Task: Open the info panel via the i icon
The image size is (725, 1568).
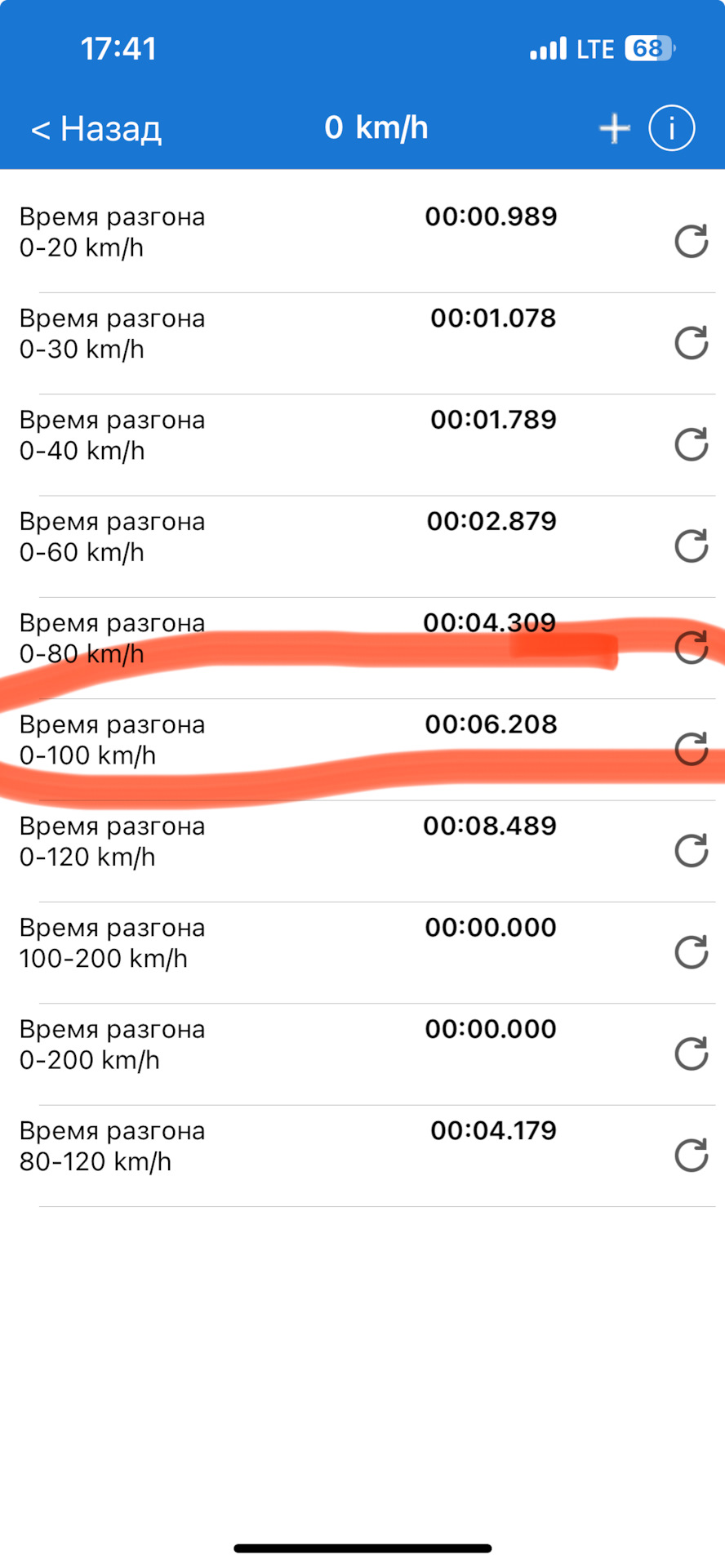Action: (x=671, y=127)
